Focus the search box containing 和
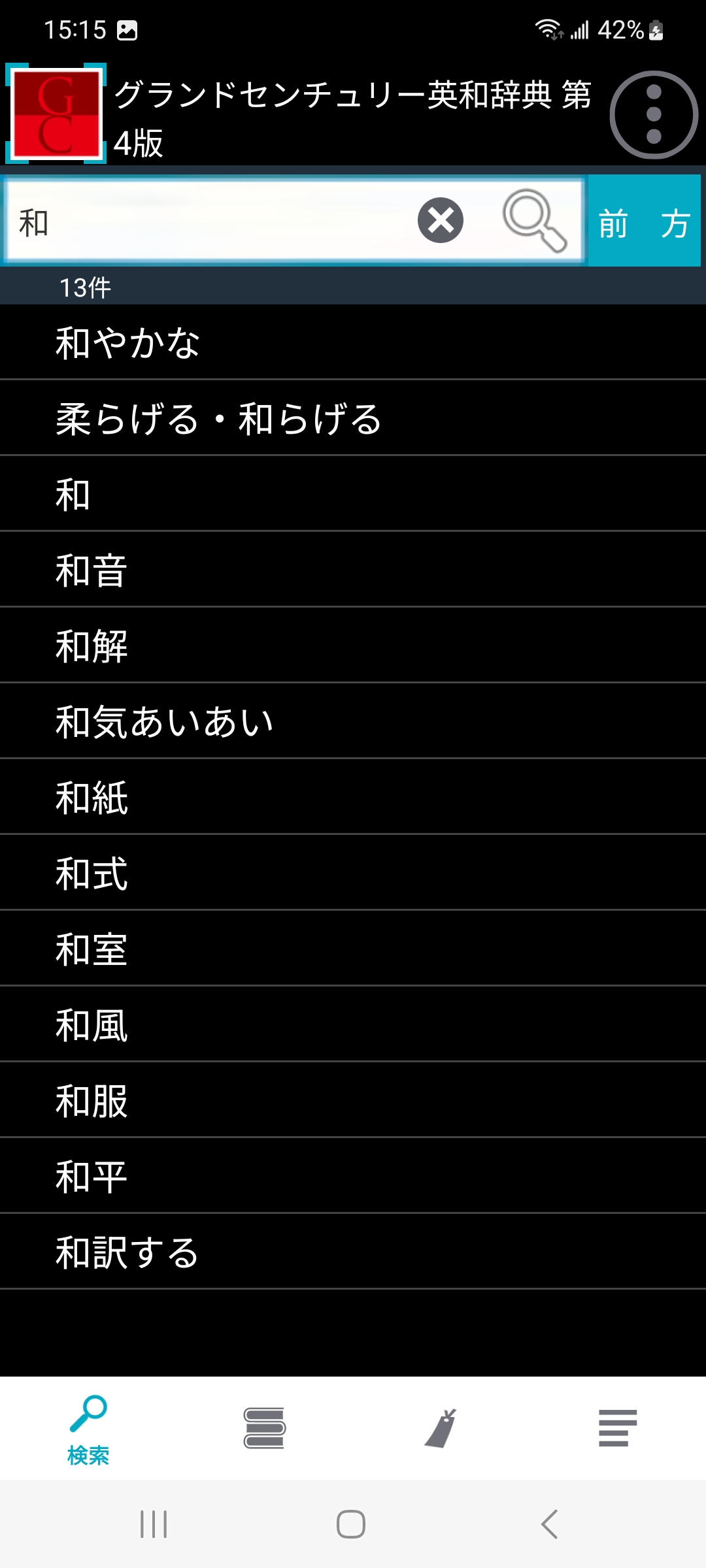Image resolution: width=706 pixels, height=1568 pixels. [209, 221]
